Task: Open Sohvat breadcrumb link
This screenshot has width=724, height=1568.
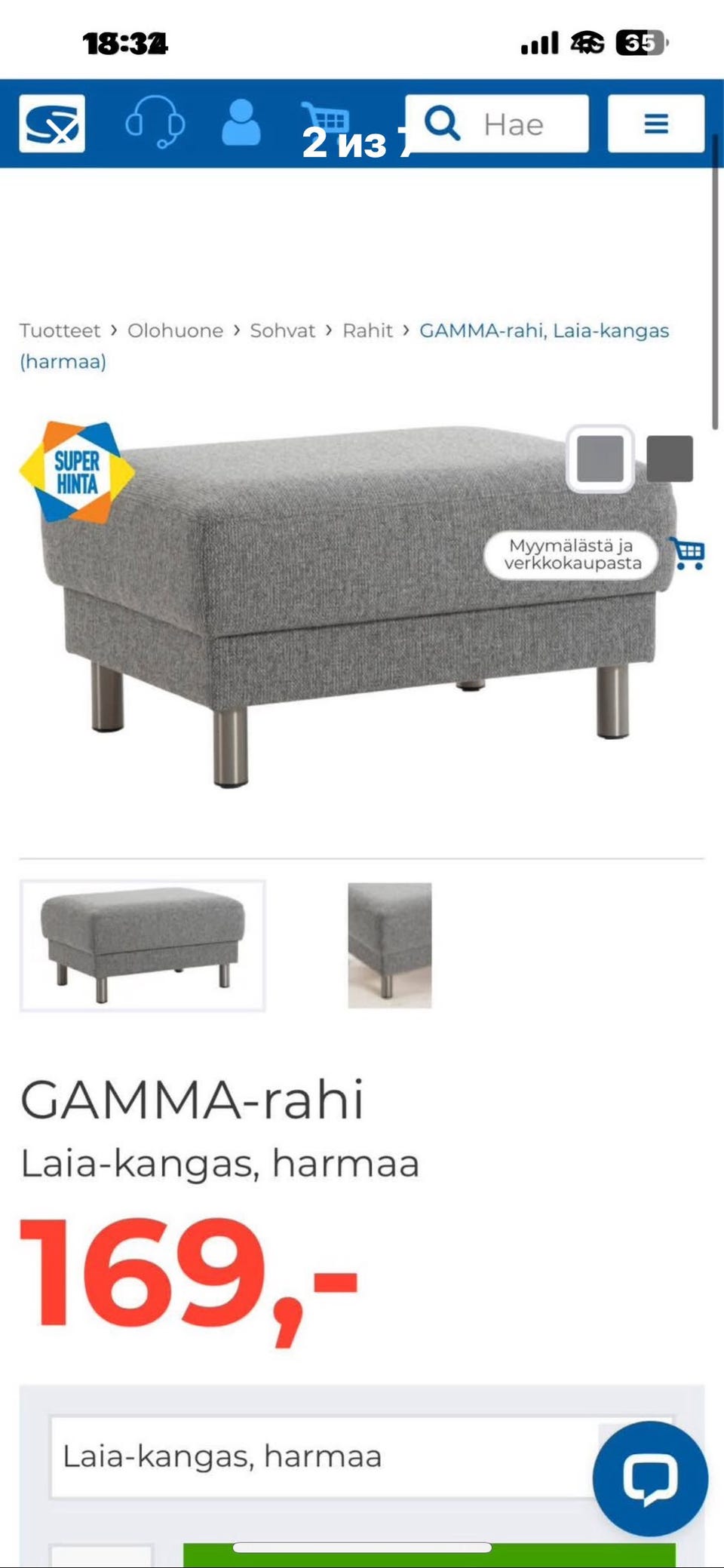Action: tap(283, 330)
